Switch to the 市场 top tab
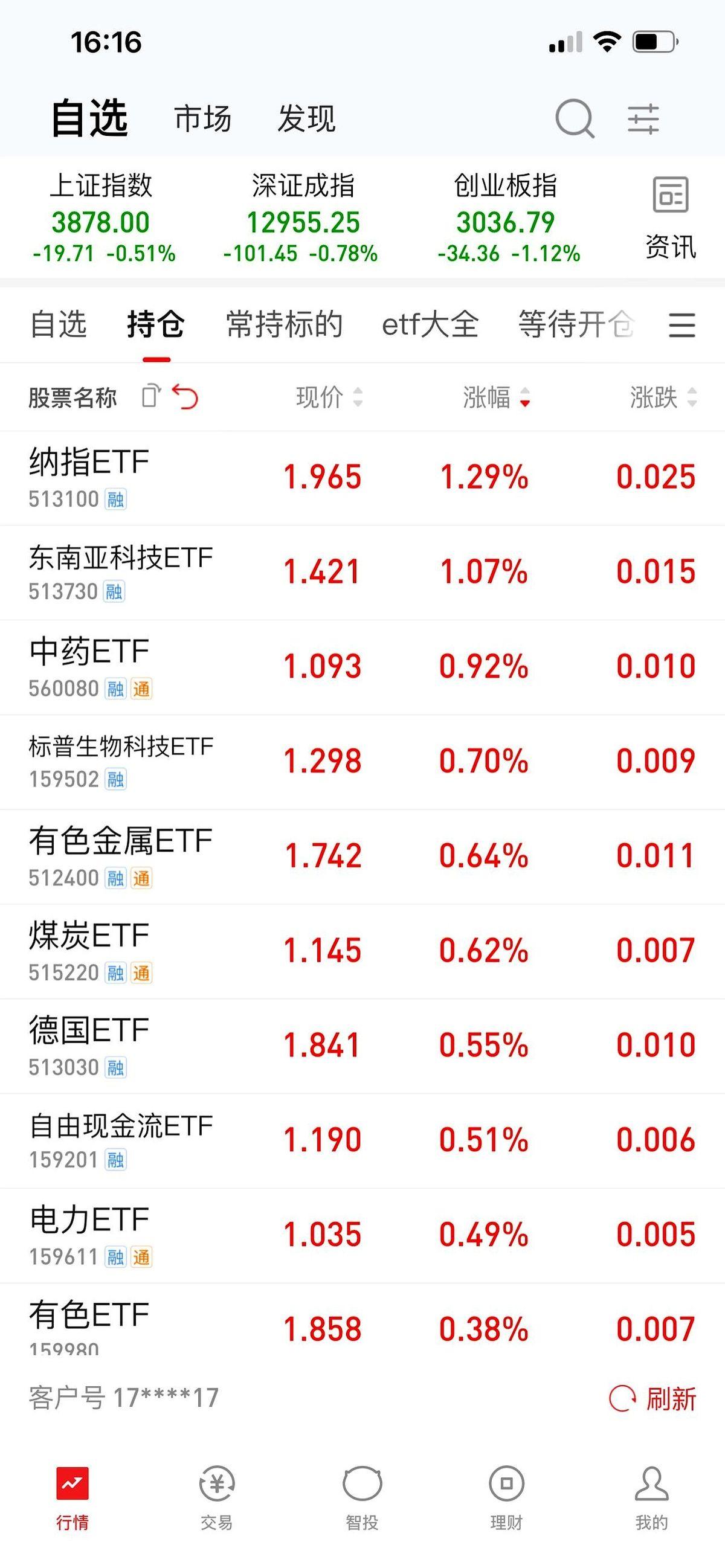 [203, 118]
